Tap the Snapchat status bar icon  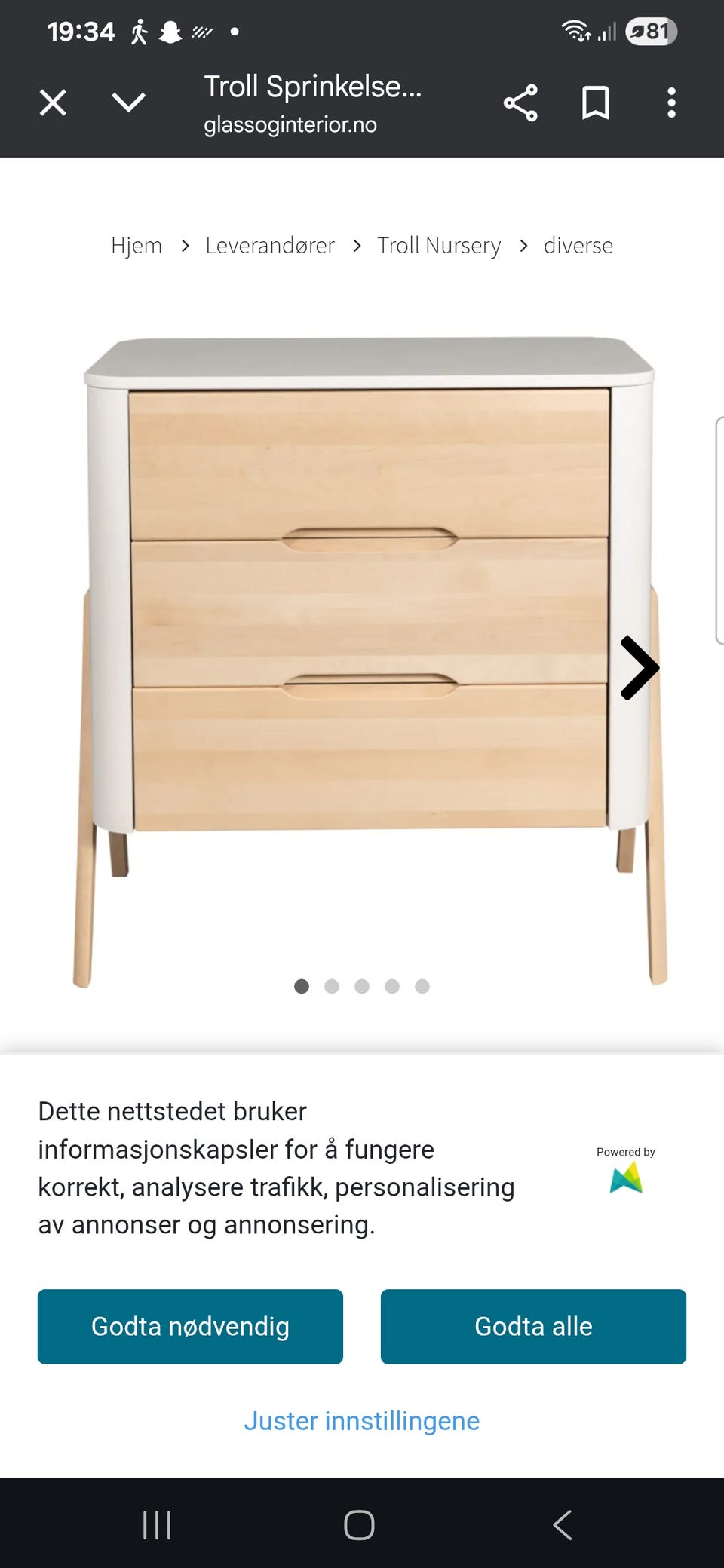click(x=172, y=30)
